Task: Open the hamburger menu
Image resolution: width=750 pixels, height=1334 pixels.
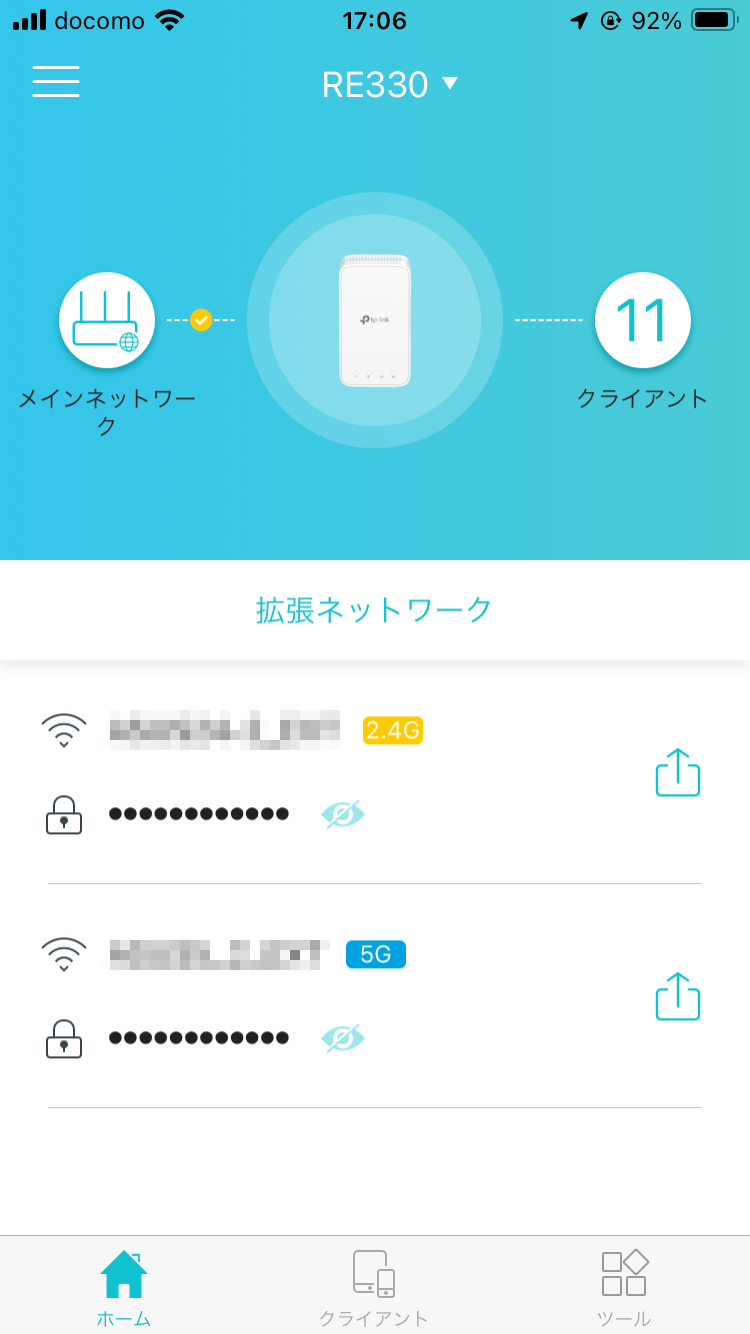Action: click(56, 81)
